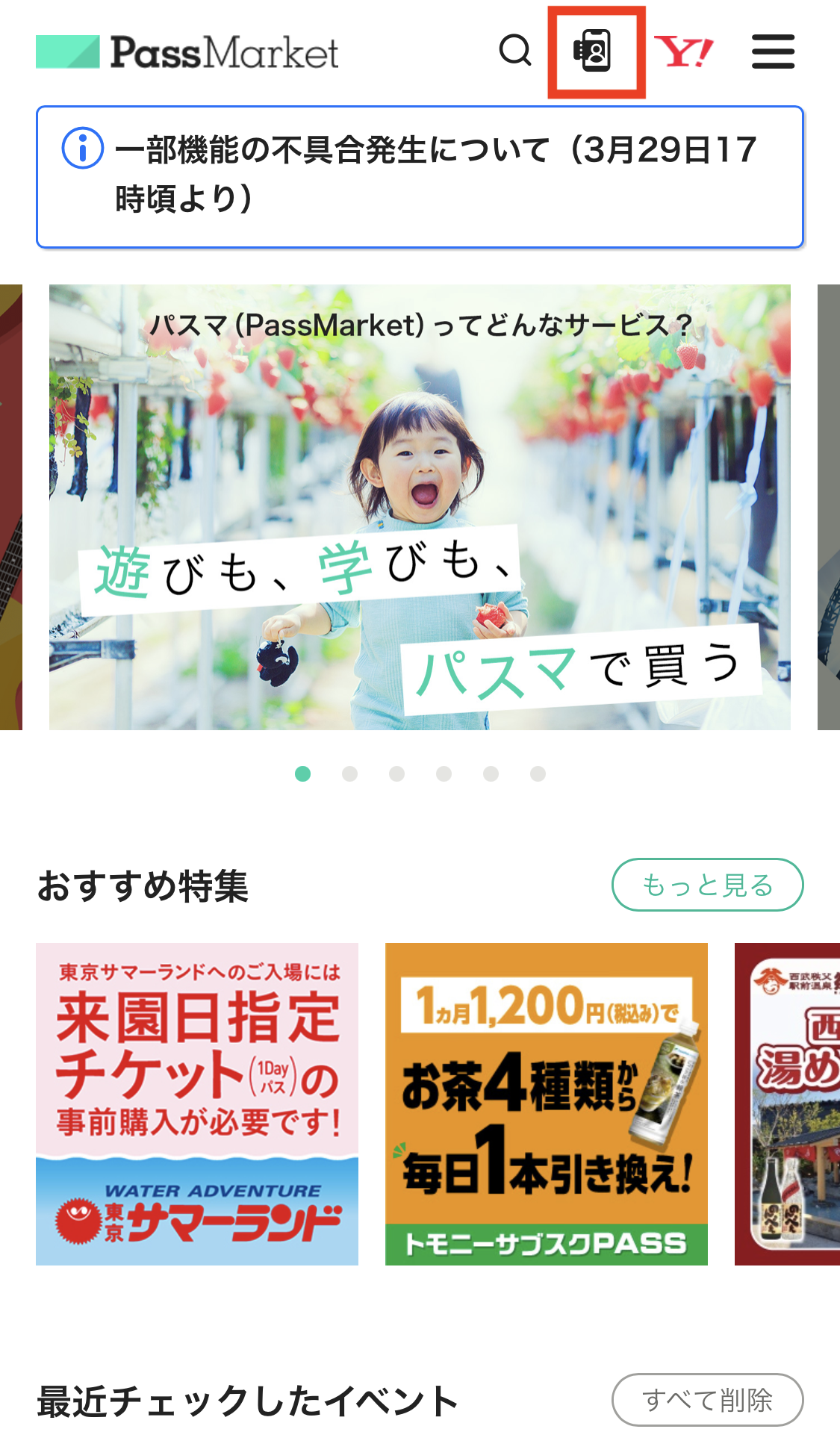Open the パスマってどんなサービス banner

point(420,507)
